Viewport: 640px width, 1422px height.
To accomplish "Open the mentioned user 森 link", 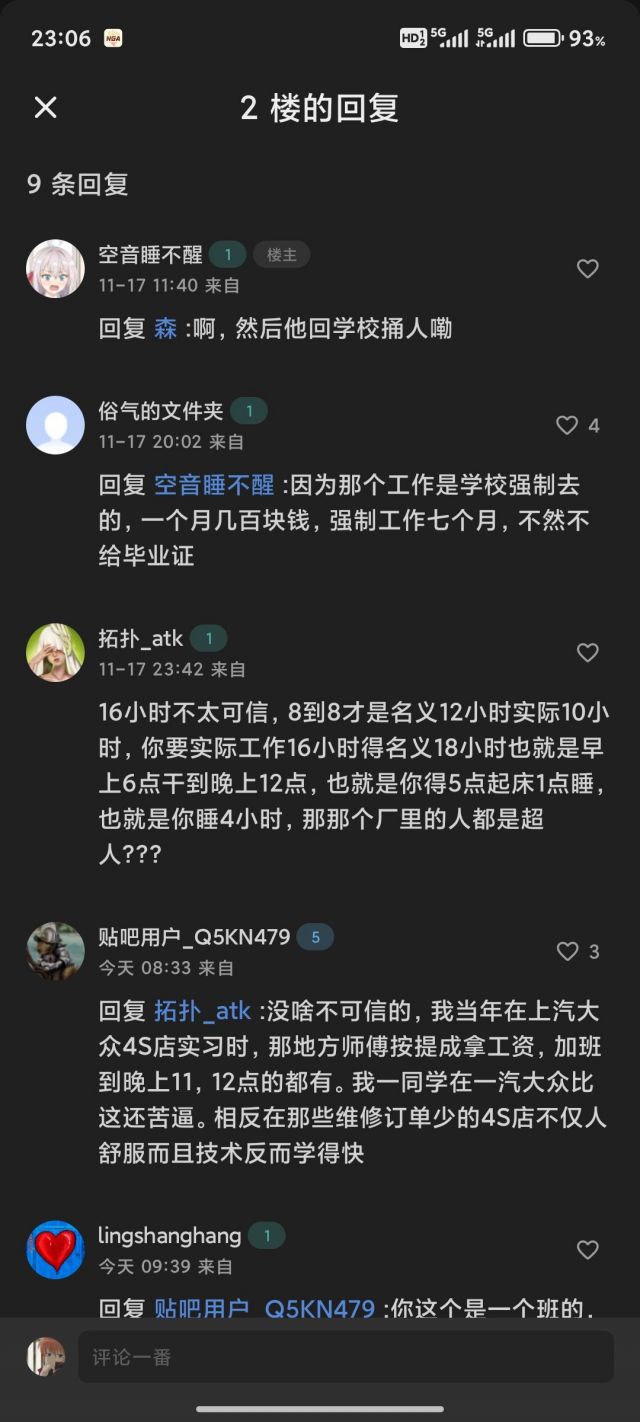I will point(166,329).
